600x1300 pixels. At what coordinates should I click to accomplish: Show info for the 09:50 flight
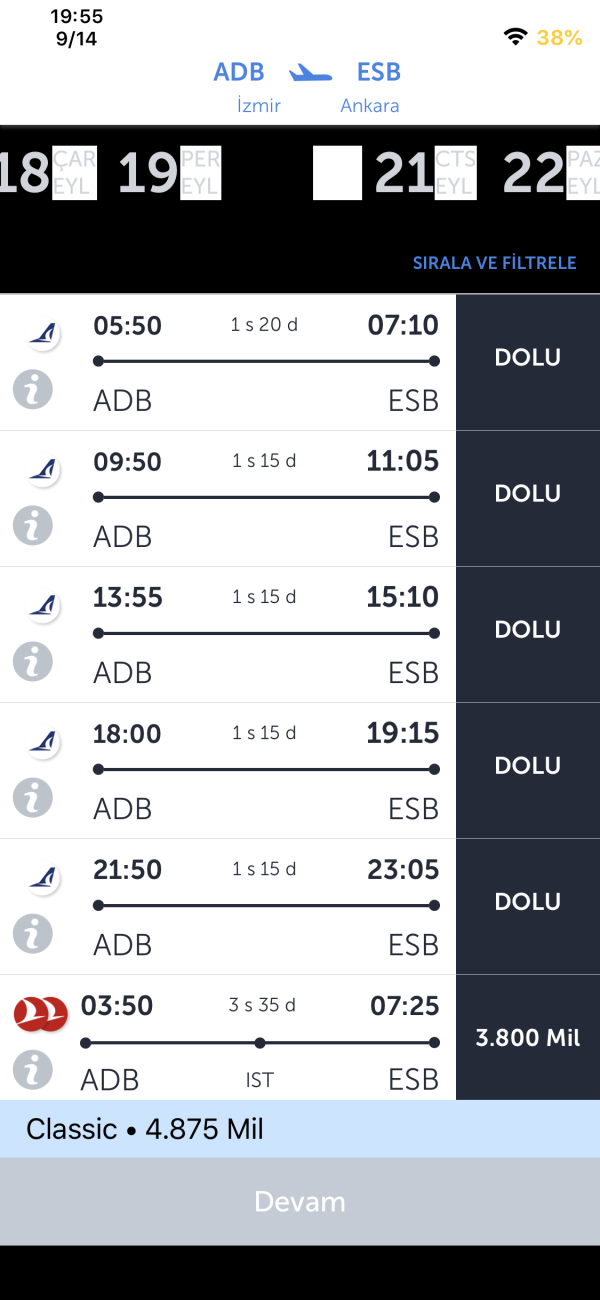(x=33, y=525)
